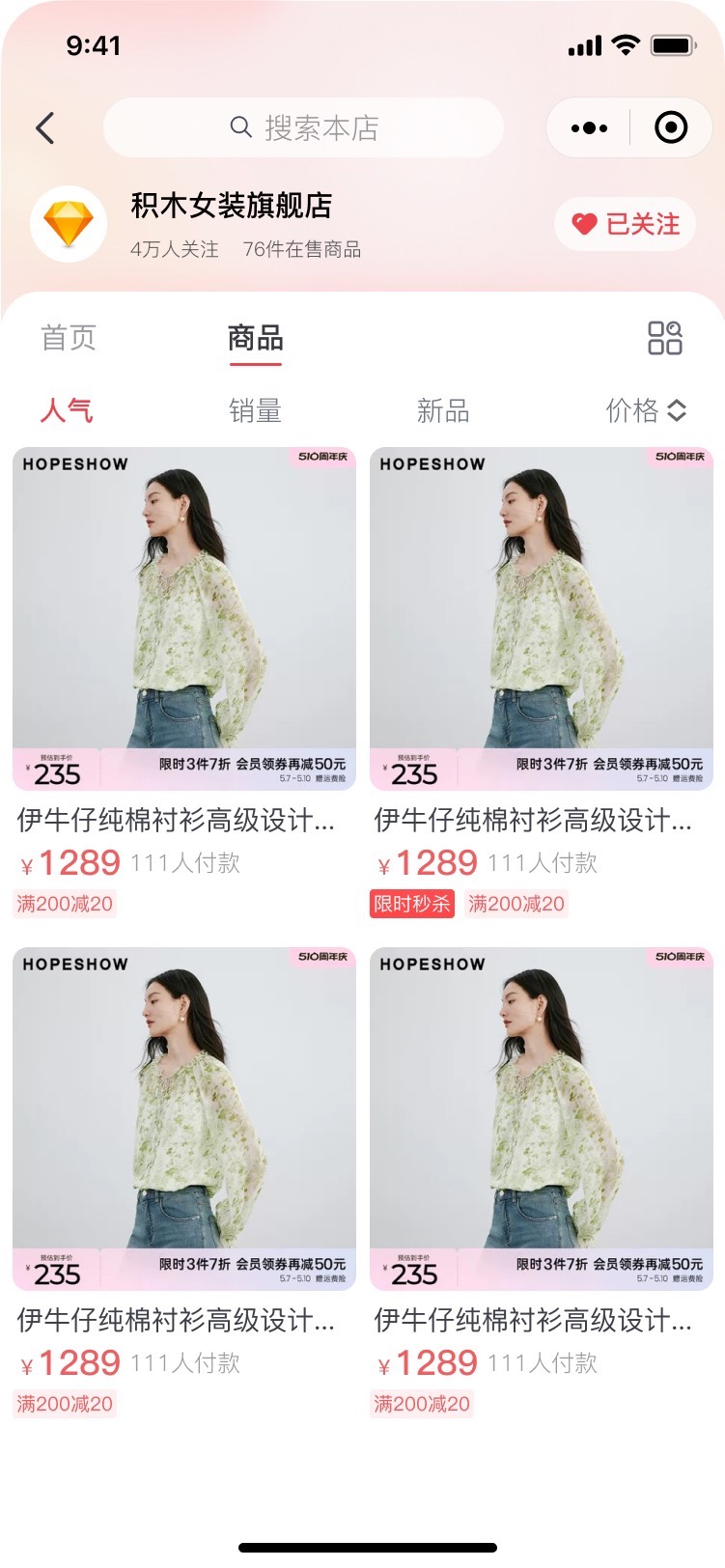Select the 商品 tab
725x1568 pixels.
[x=255, y=338]
